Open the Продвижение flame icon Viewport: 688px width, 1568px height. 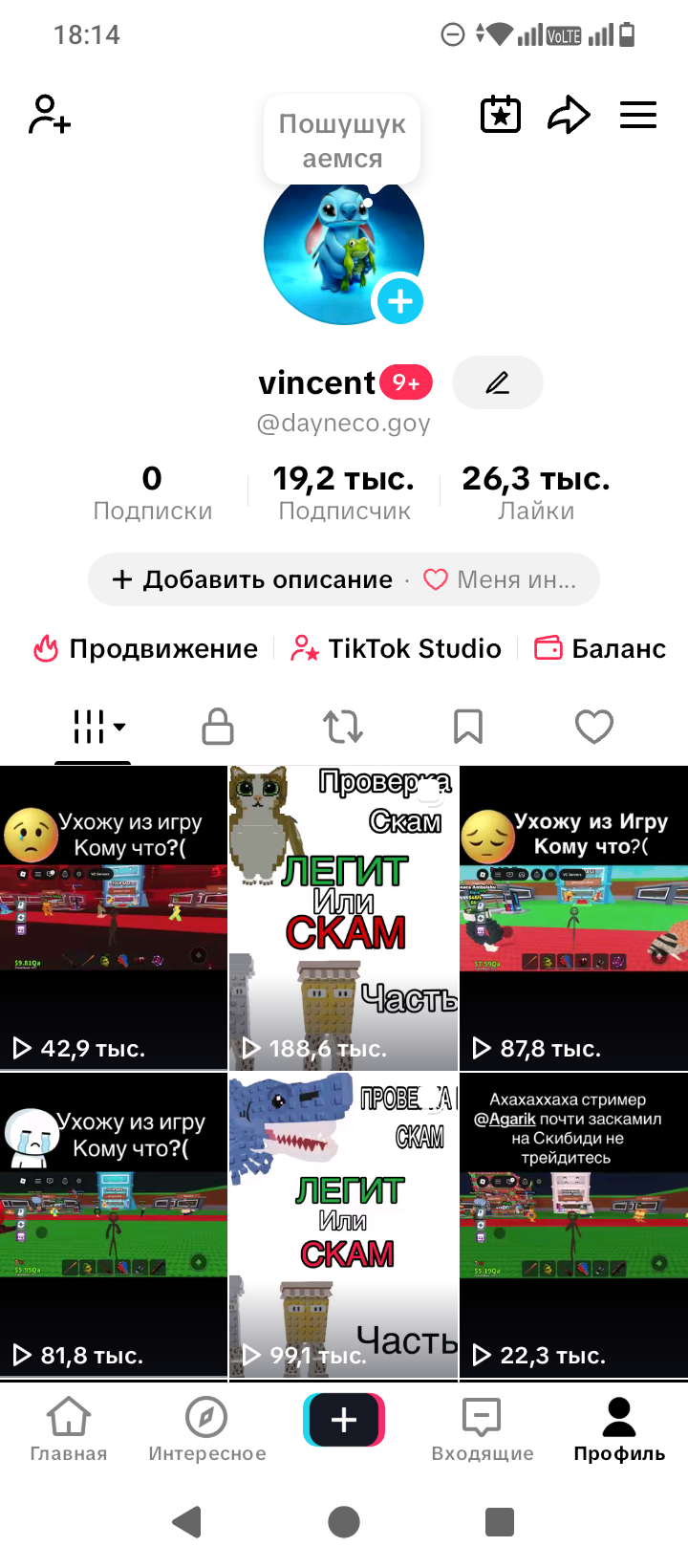45,648
